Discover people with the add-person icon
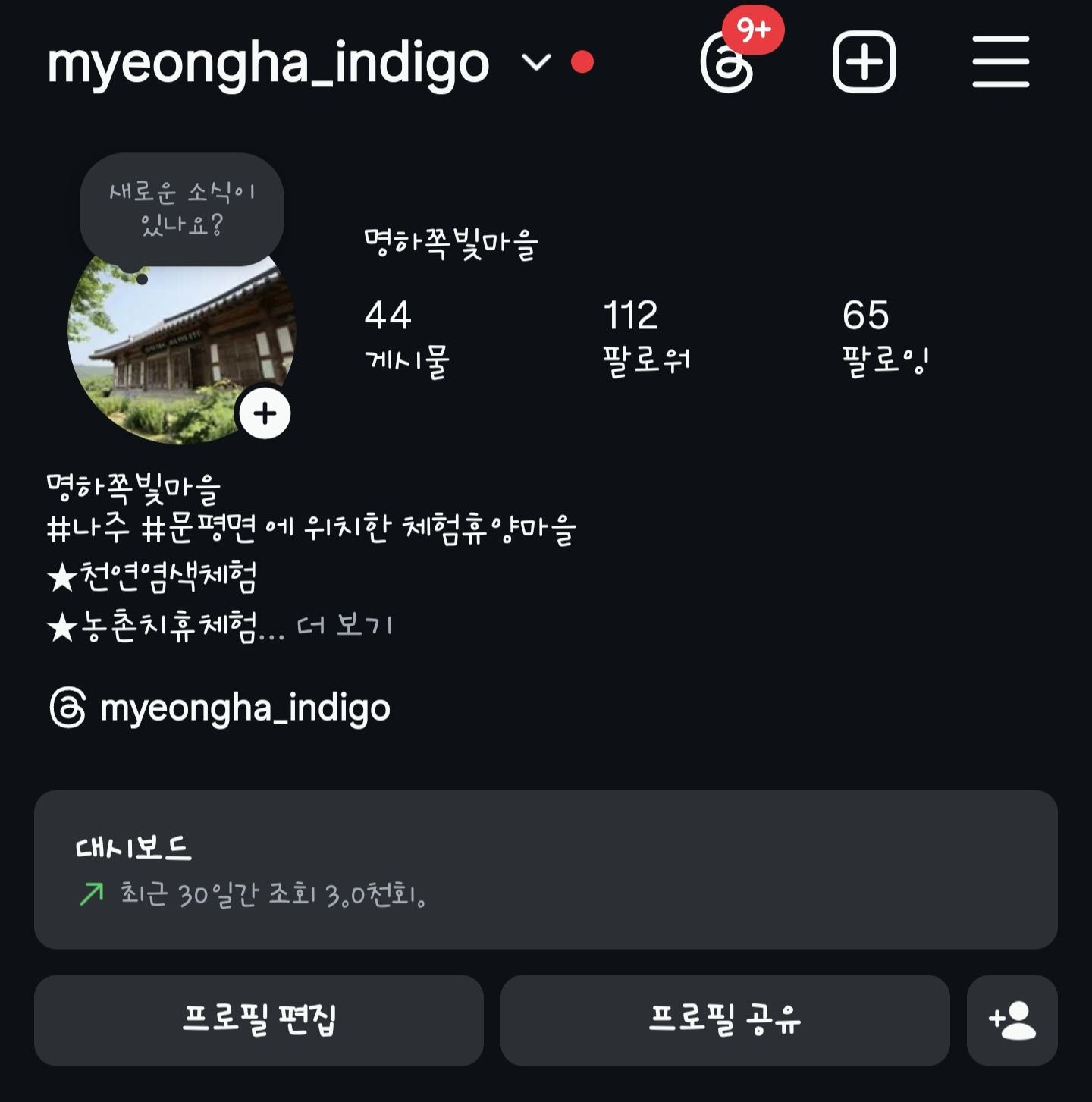1092x1102 pixels. (x=1012, y=1020)
